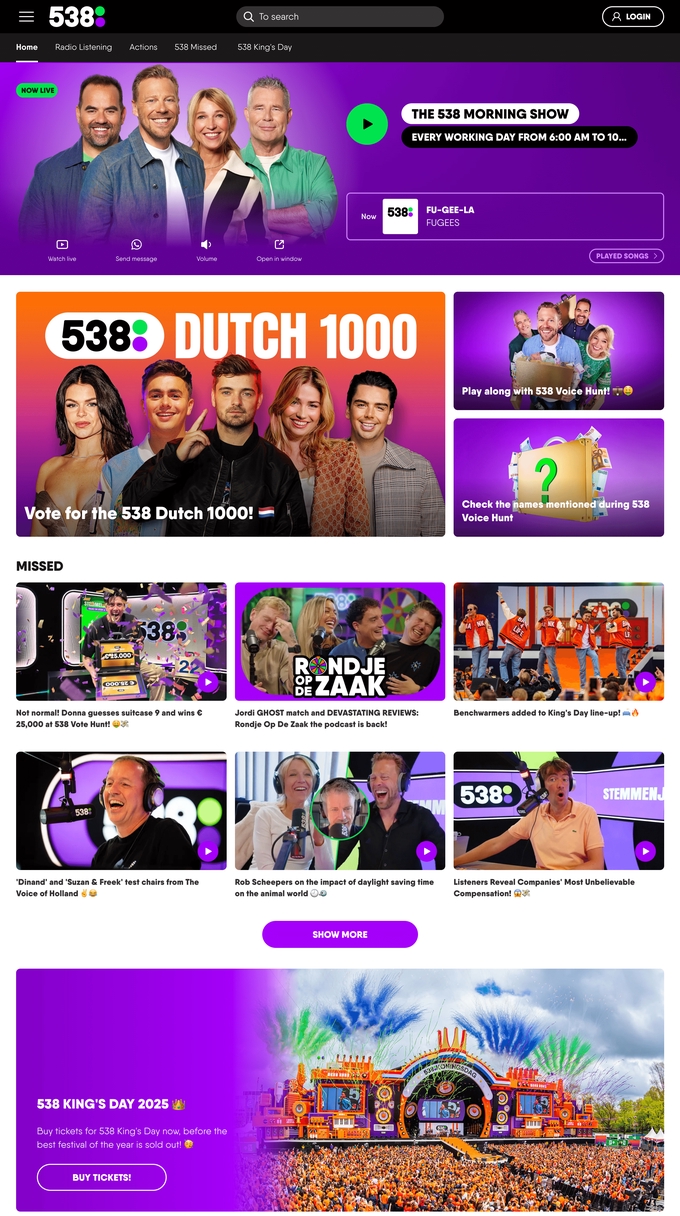
Task: Watch Donna wins €25,000 video
Action: click(121, 641)
